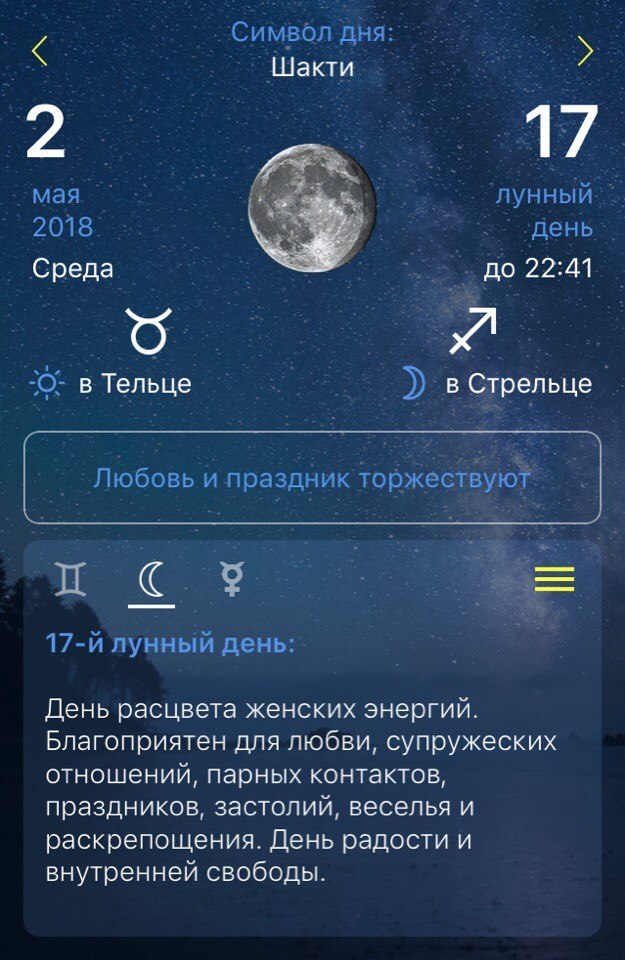Go to the next day arrow
This screenshot has height=960, width=625.
coord(585,50)
